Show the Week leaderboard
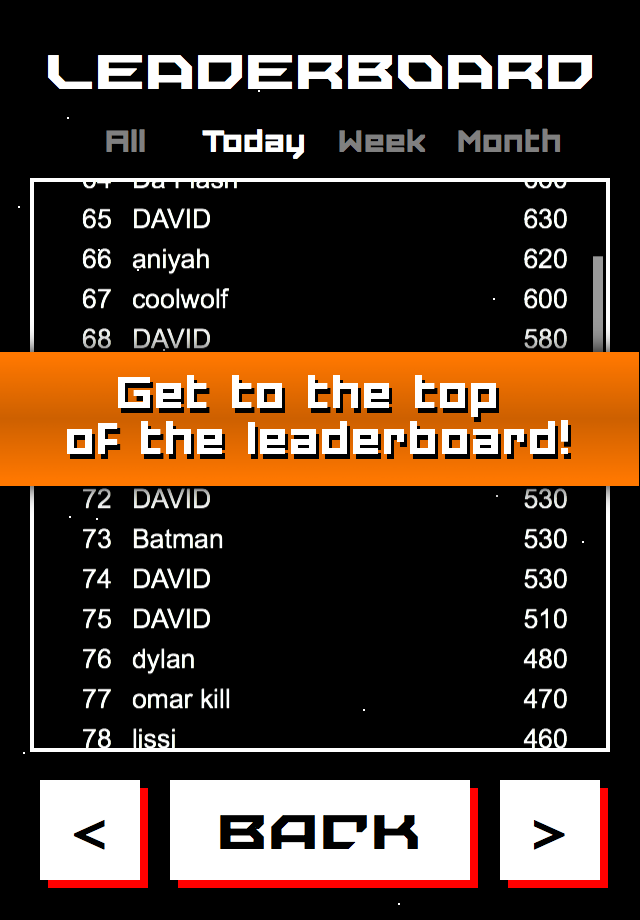This screenshot has height=920, width=640. click(381, 141)
